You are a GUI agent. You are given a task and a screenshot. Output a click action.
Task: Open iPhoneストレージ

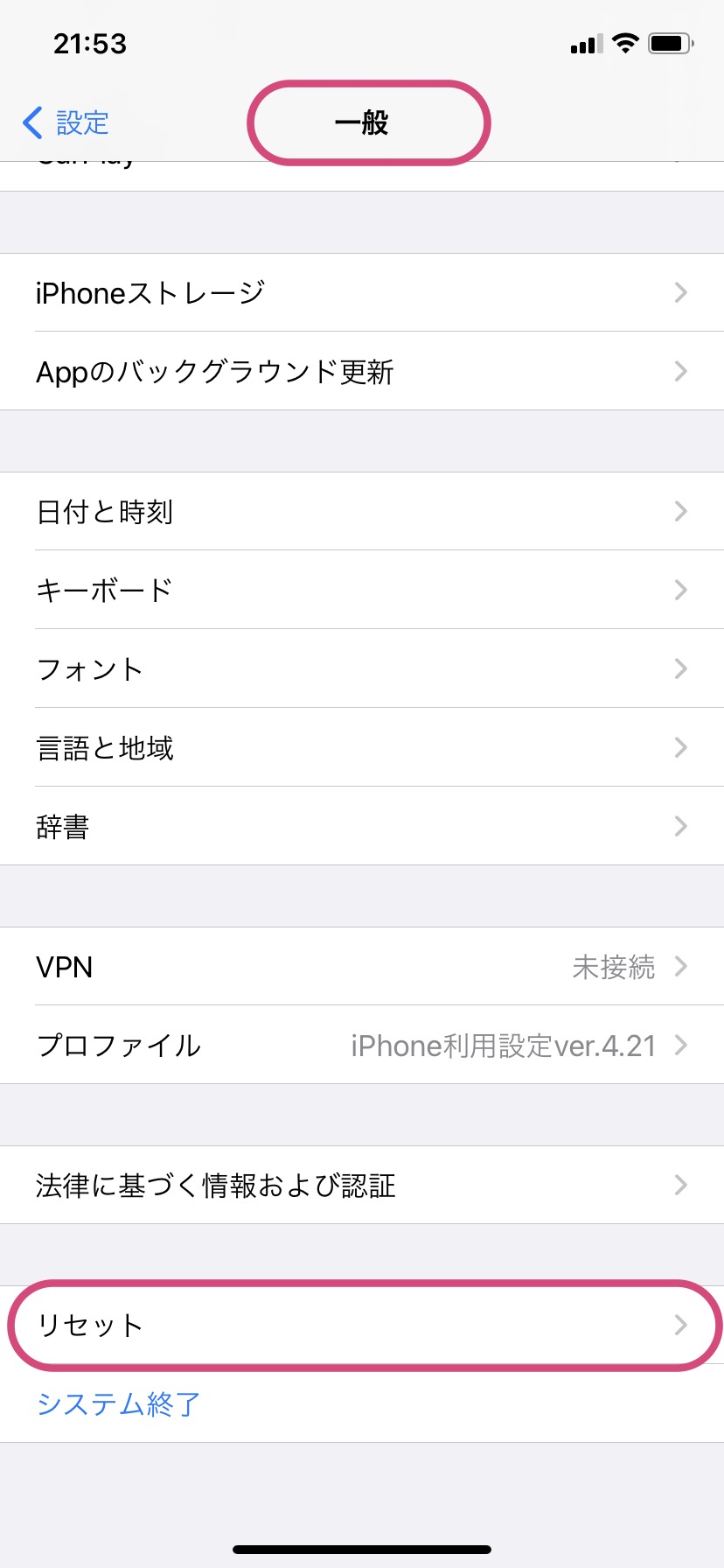pyautogui.click(x=362, y=292)
